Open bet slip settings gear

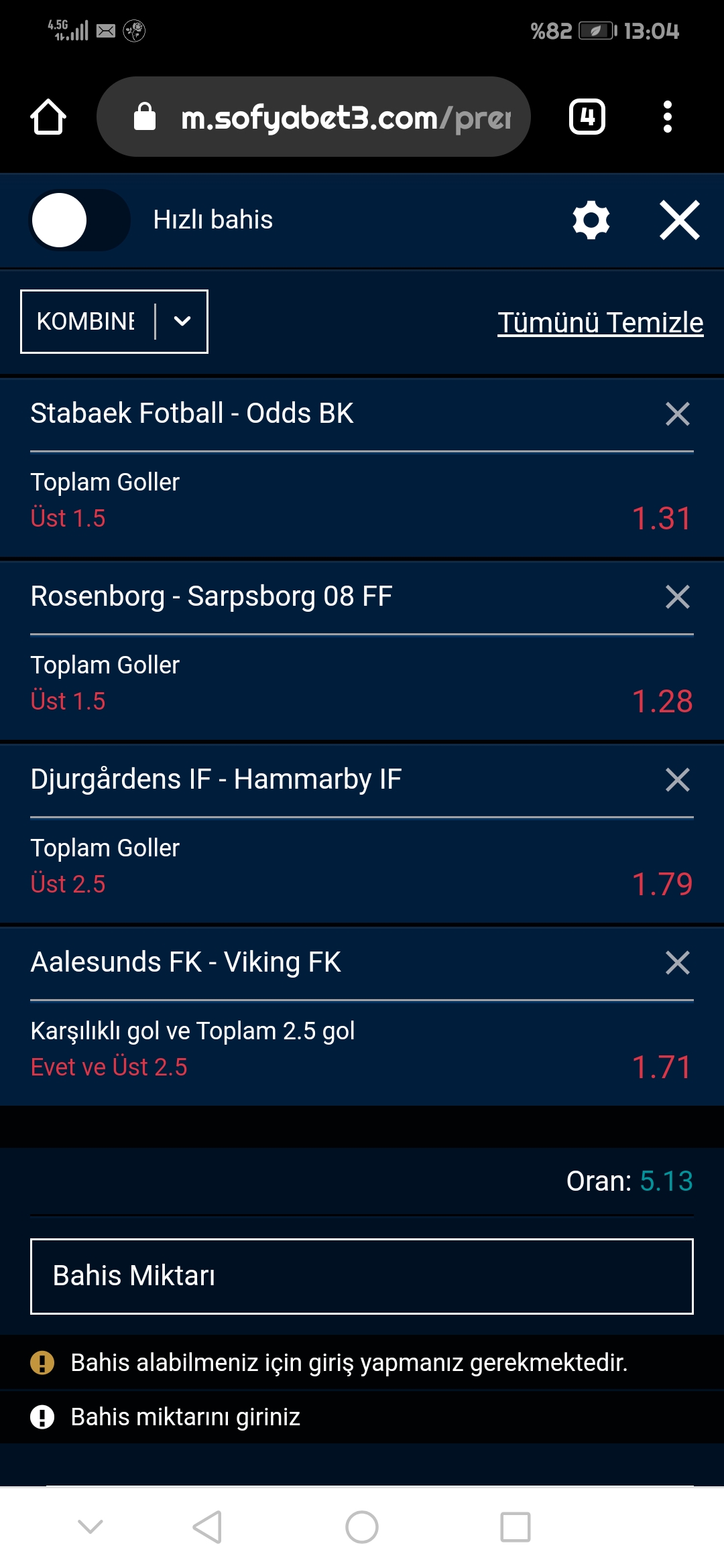(591, 220)
